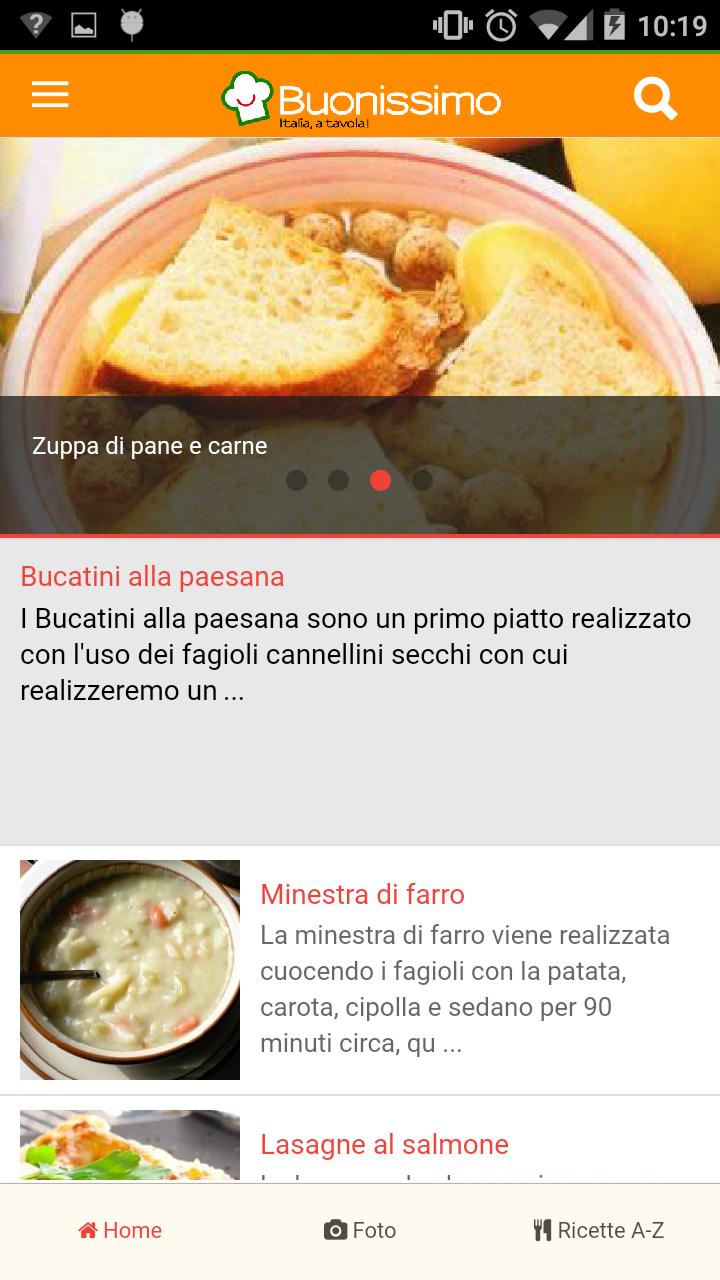Open the hamburger navigation menu
720x1280 pixels.
(x=48, y=95)
